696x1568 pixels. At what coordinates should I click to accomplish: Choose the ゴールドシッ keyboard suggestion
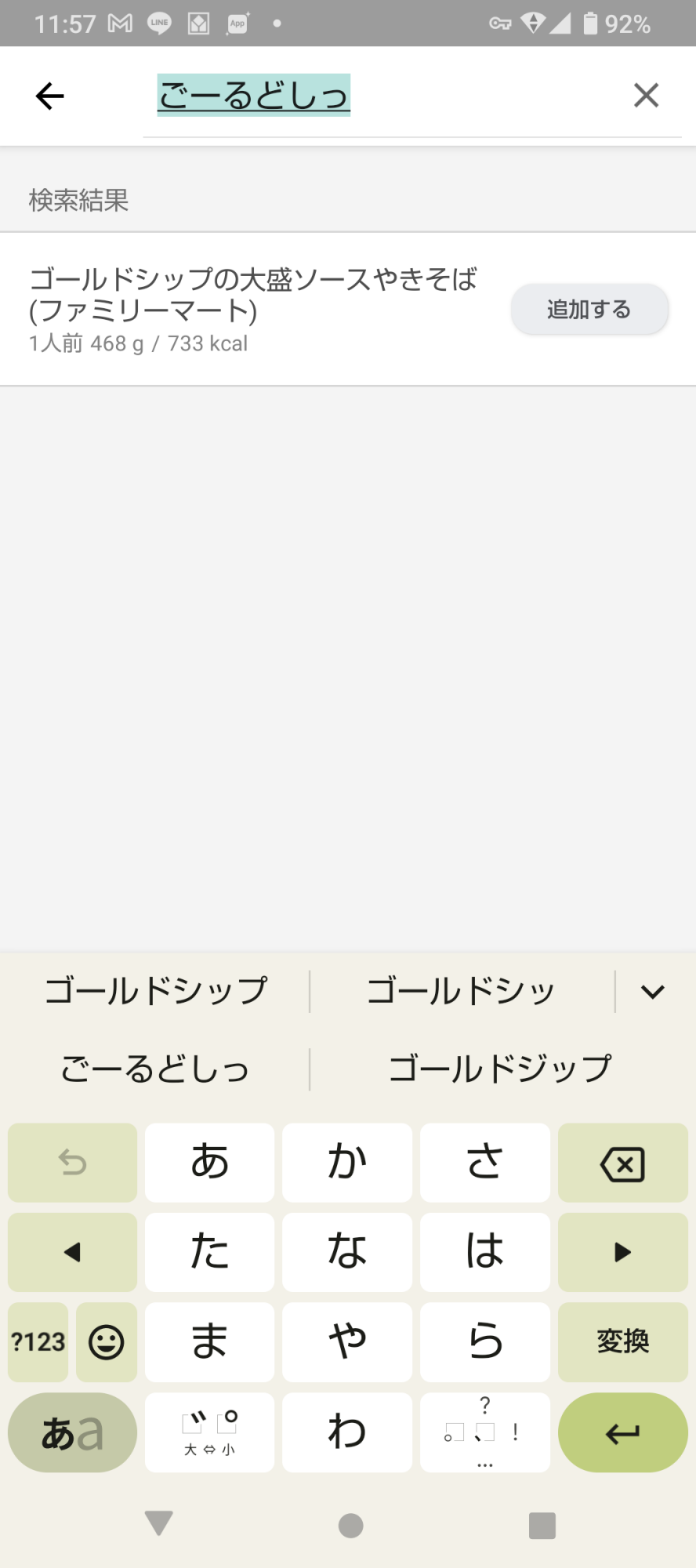click(461, 991)
